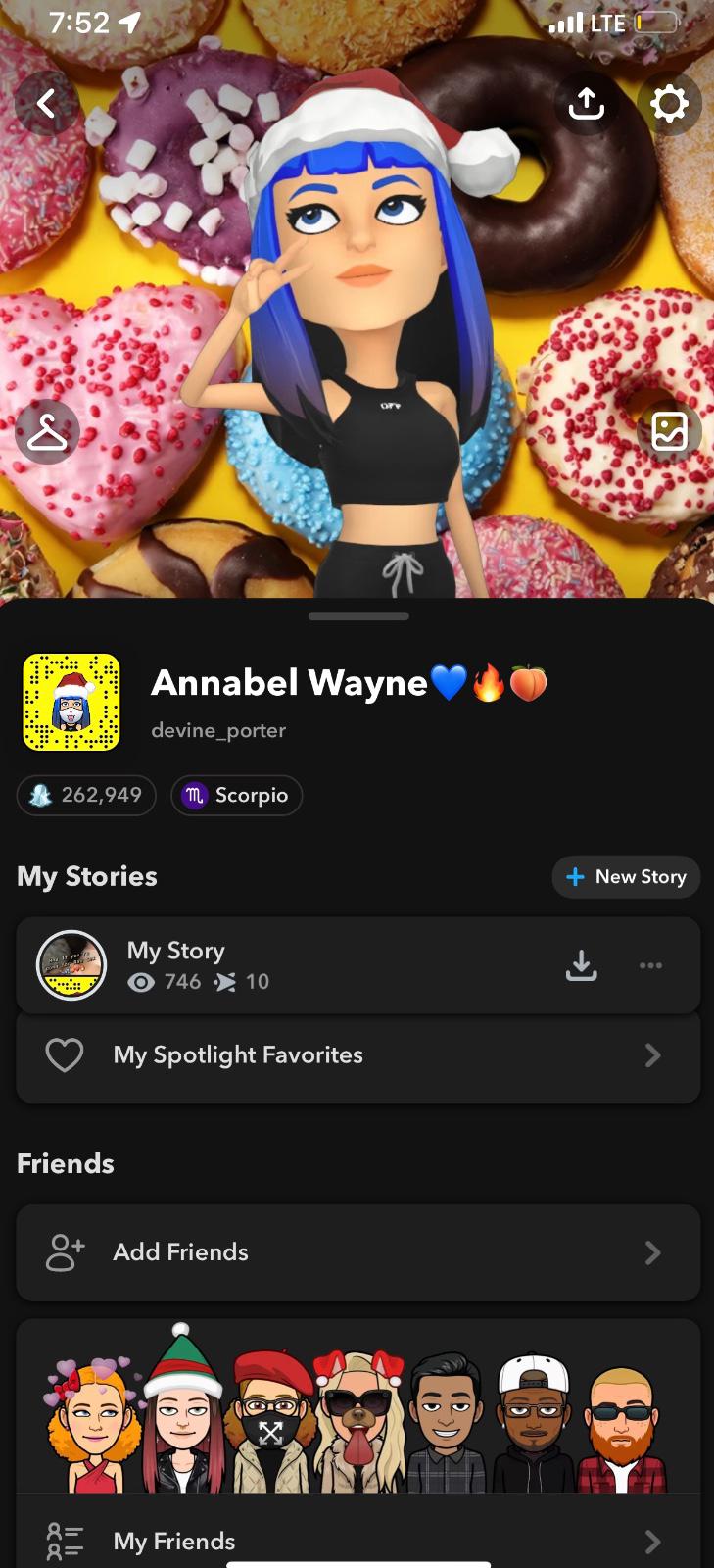Open the Snapcode next to Annabel Wayne

tap(71, 702)
